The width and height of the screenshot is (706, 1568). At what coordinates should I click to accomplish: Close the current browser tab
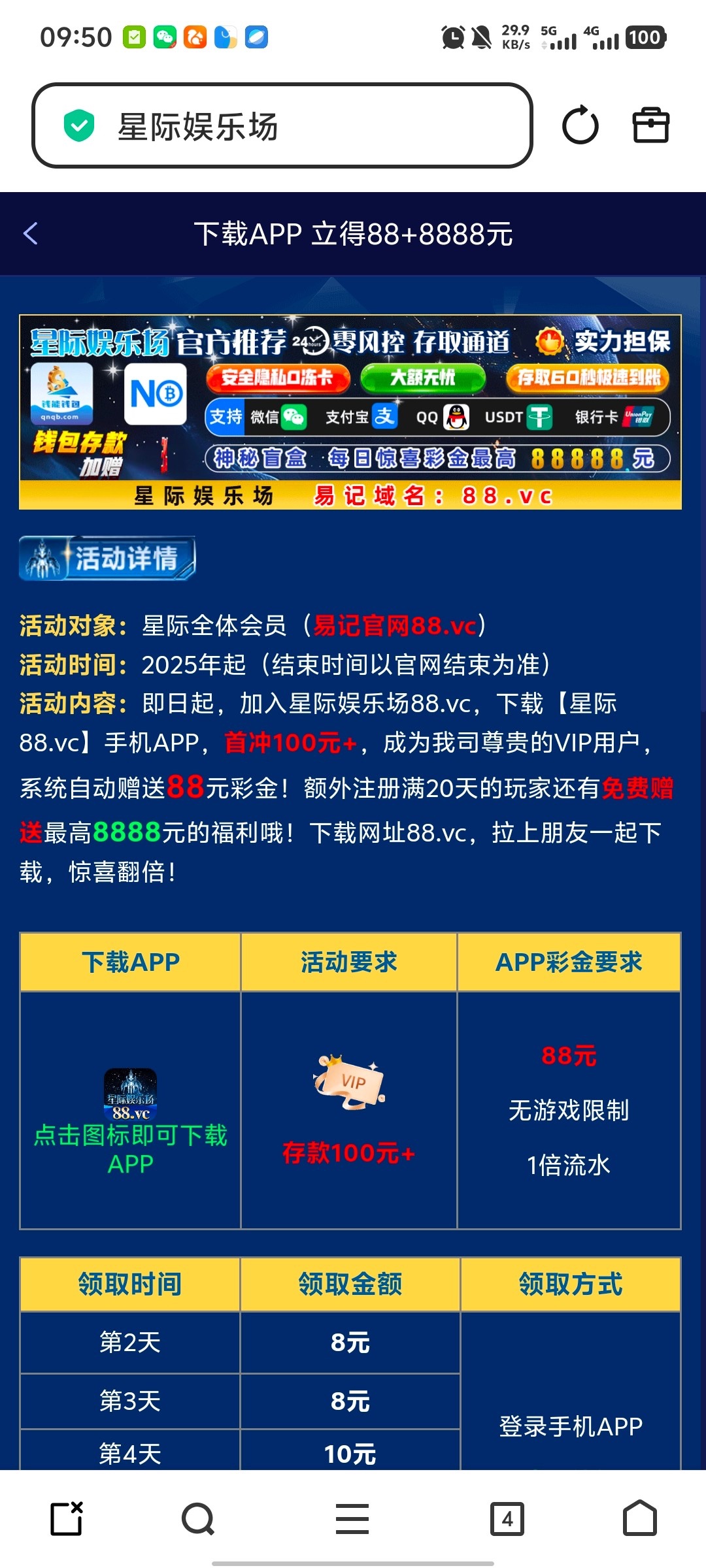tap(67, 1518)
